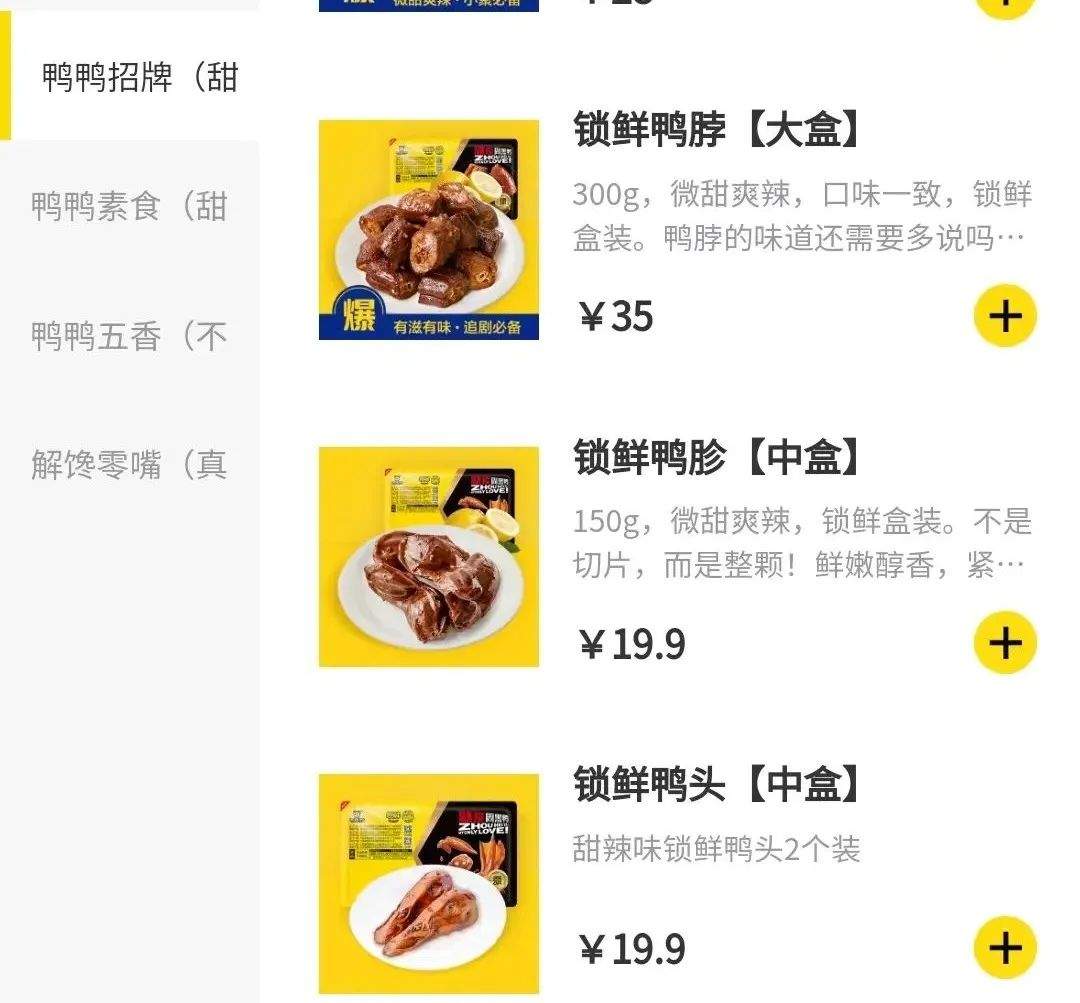The width and height of the screenshot is (1080, 1003).
Task: Switch to the 鸭鸭素食 category
Action: click(x=129, y=207)
